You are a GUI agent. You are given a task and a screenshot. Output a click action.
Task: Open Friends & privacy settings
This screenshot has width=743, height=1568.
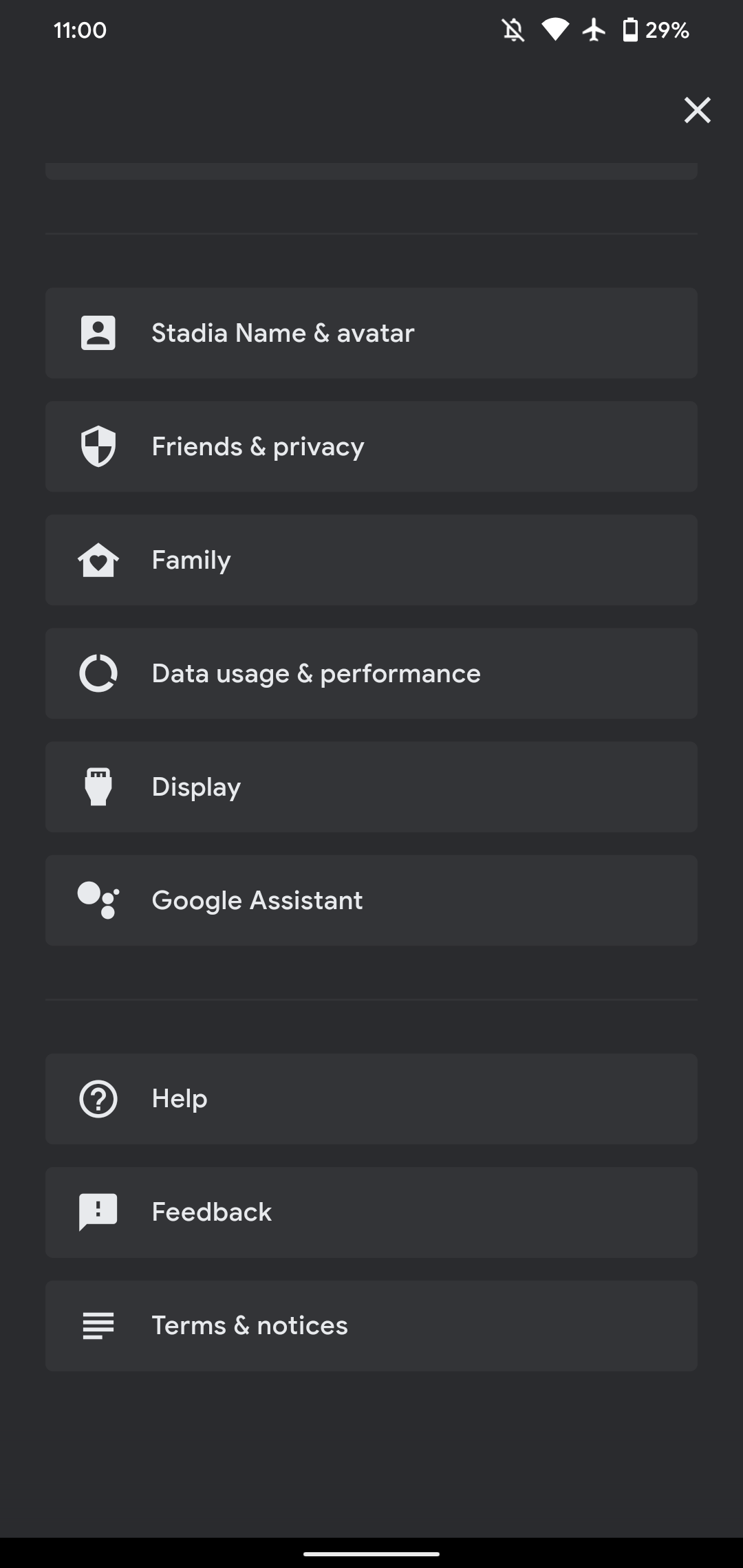[371, 446]
